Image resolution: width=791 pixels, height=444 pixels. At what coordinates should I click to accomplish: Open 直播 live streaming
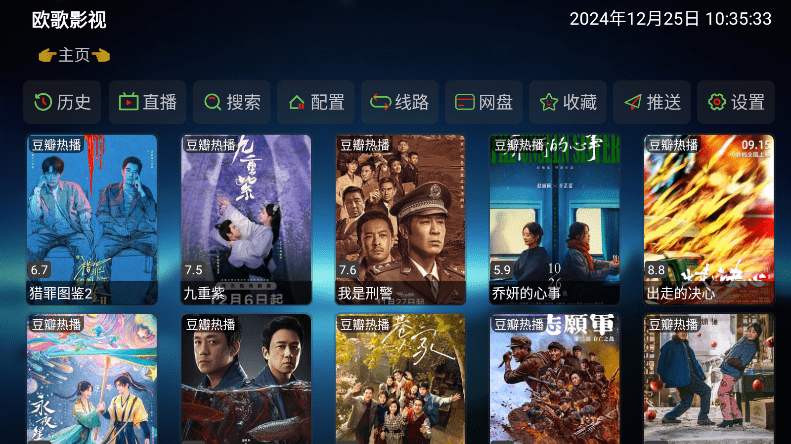click(147, 102)
